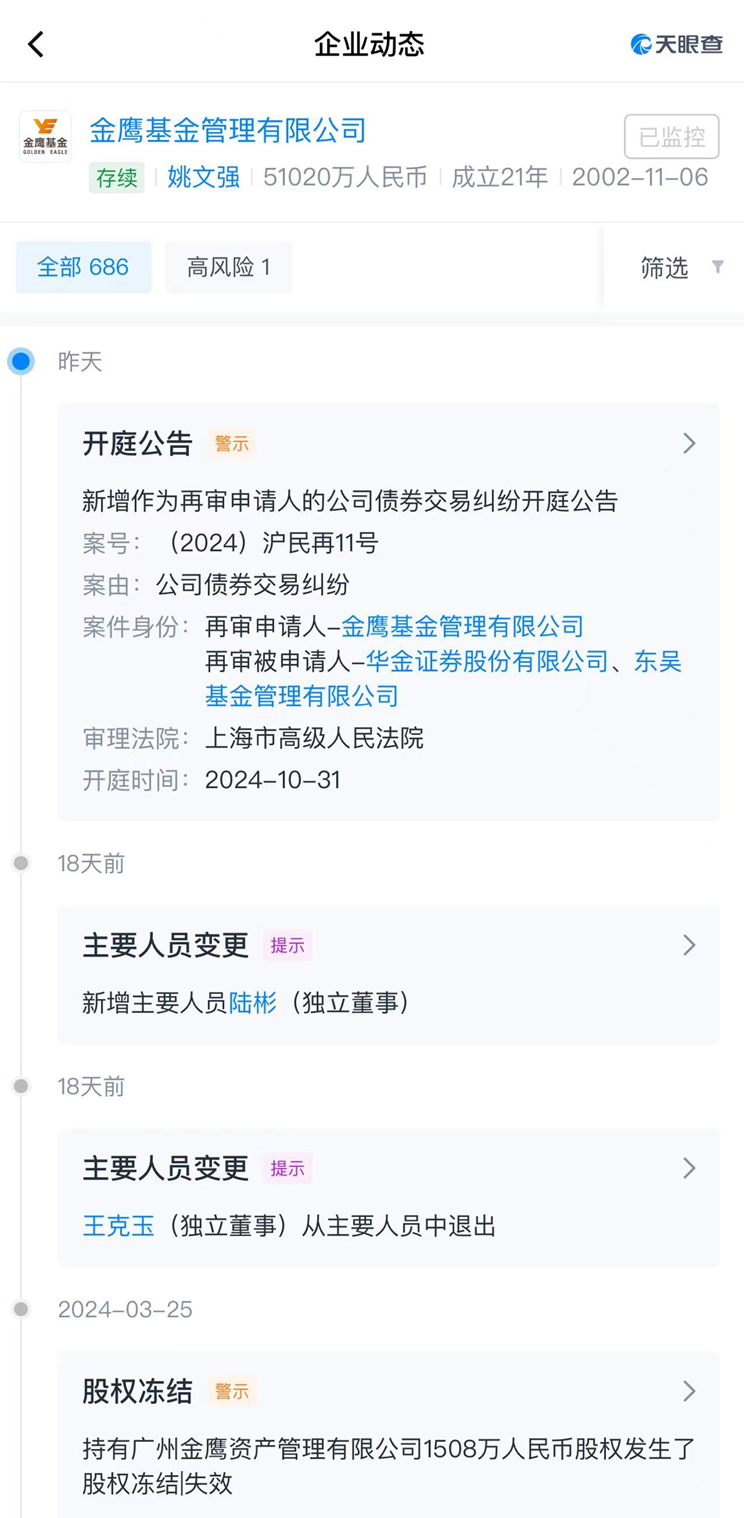Go back using the top-left arrow
The image size is (750, 1518).
pyautogui.click(x=37, y=44)
